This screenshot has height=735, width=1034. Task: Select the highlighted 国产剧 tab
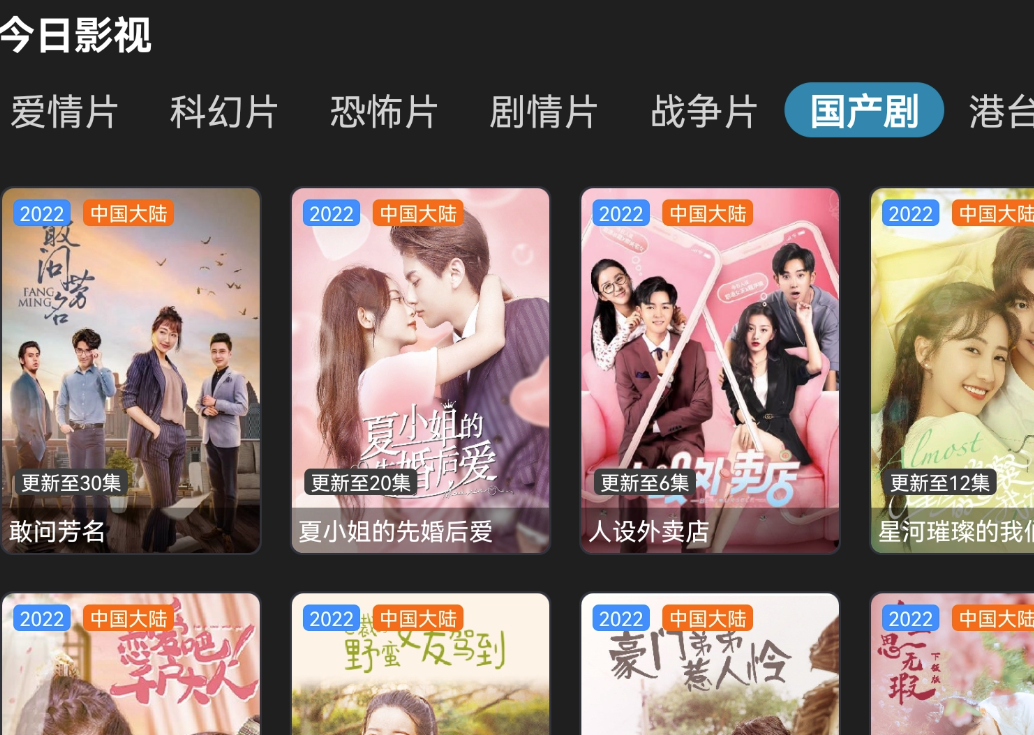[864, 111]
